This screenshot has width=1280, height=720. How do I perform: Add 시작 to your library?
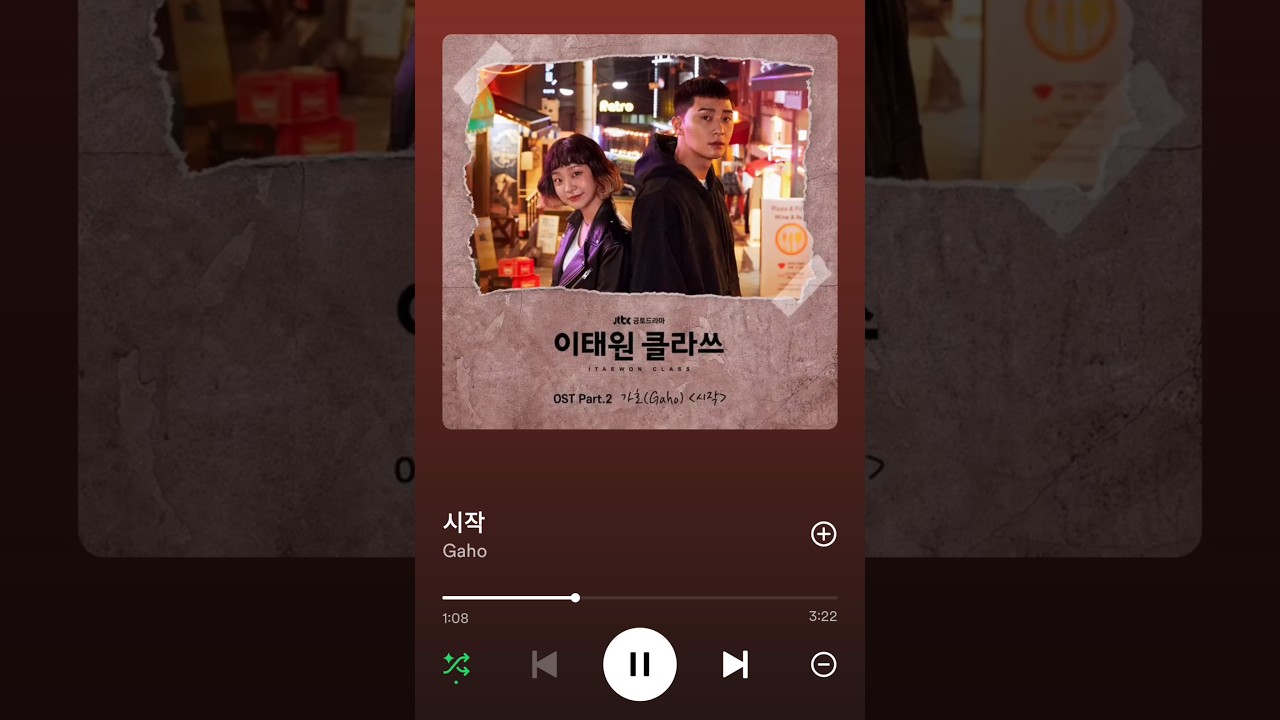[823, 534]
